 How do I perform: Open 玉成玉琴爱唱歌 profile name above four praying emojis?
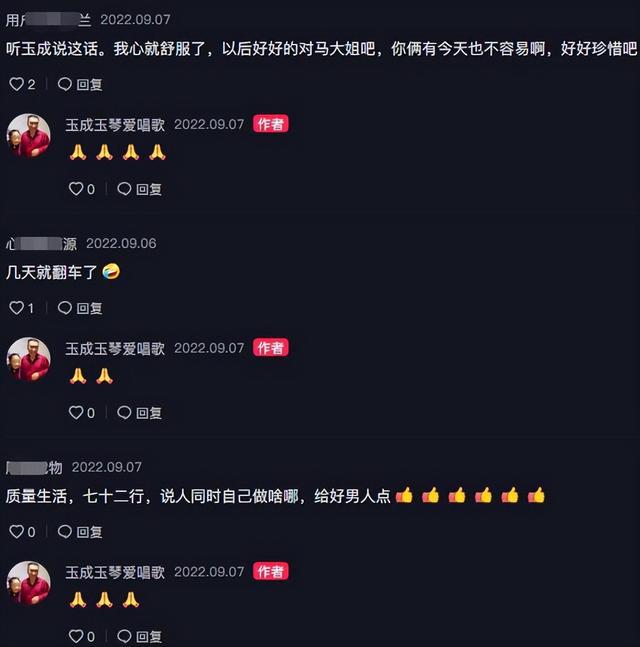pos(115,124)
